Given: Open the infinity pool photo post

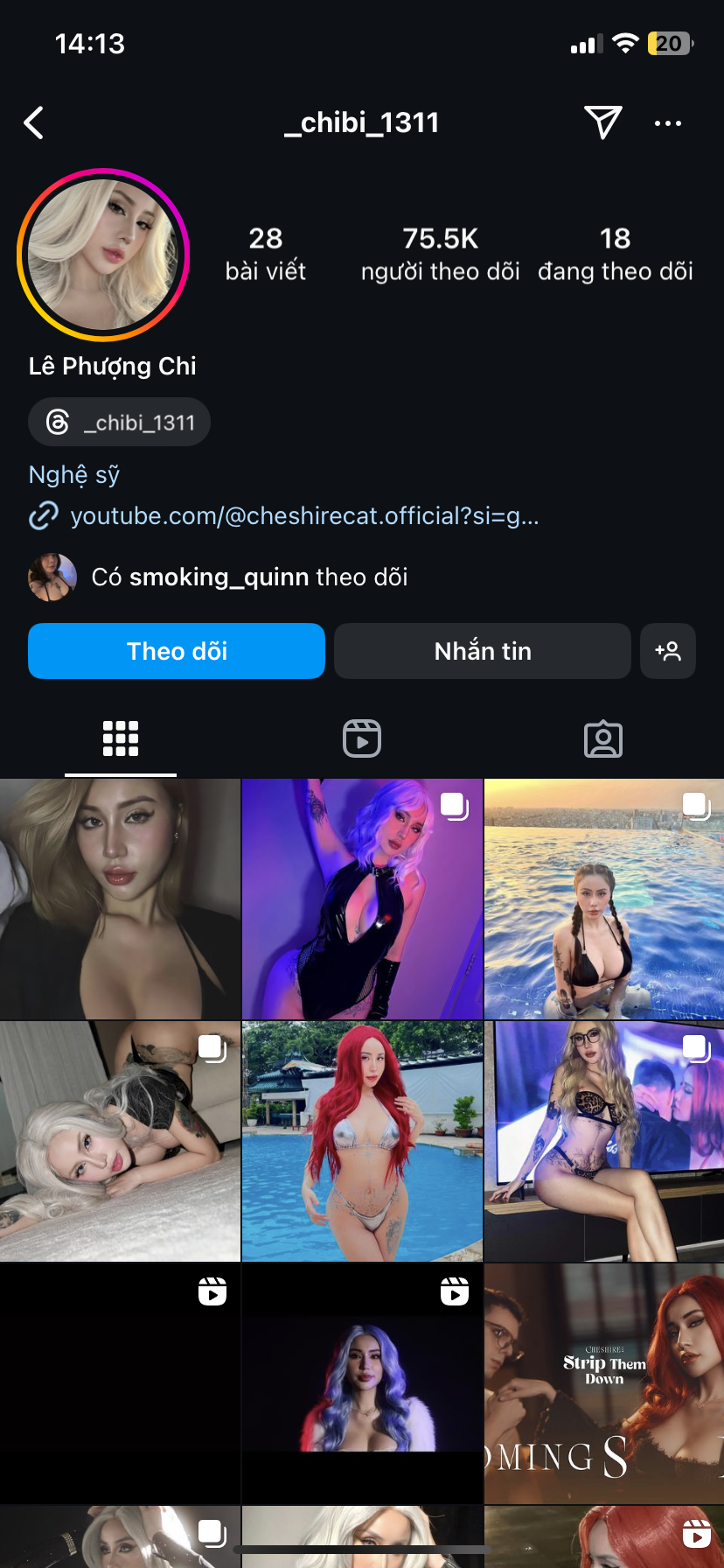Looking at the screenshot, I should [x=603, y=899].
